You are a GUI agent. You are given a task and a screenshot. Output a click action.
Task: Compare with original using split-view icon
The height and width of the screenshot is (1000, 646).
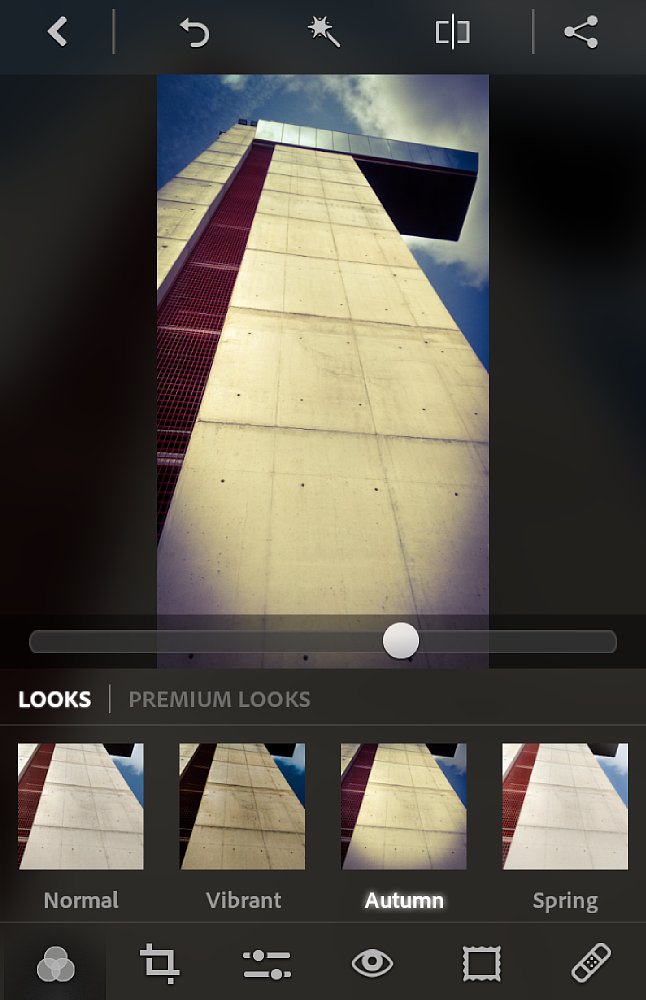pyautogui.click(x=452, y=33)
